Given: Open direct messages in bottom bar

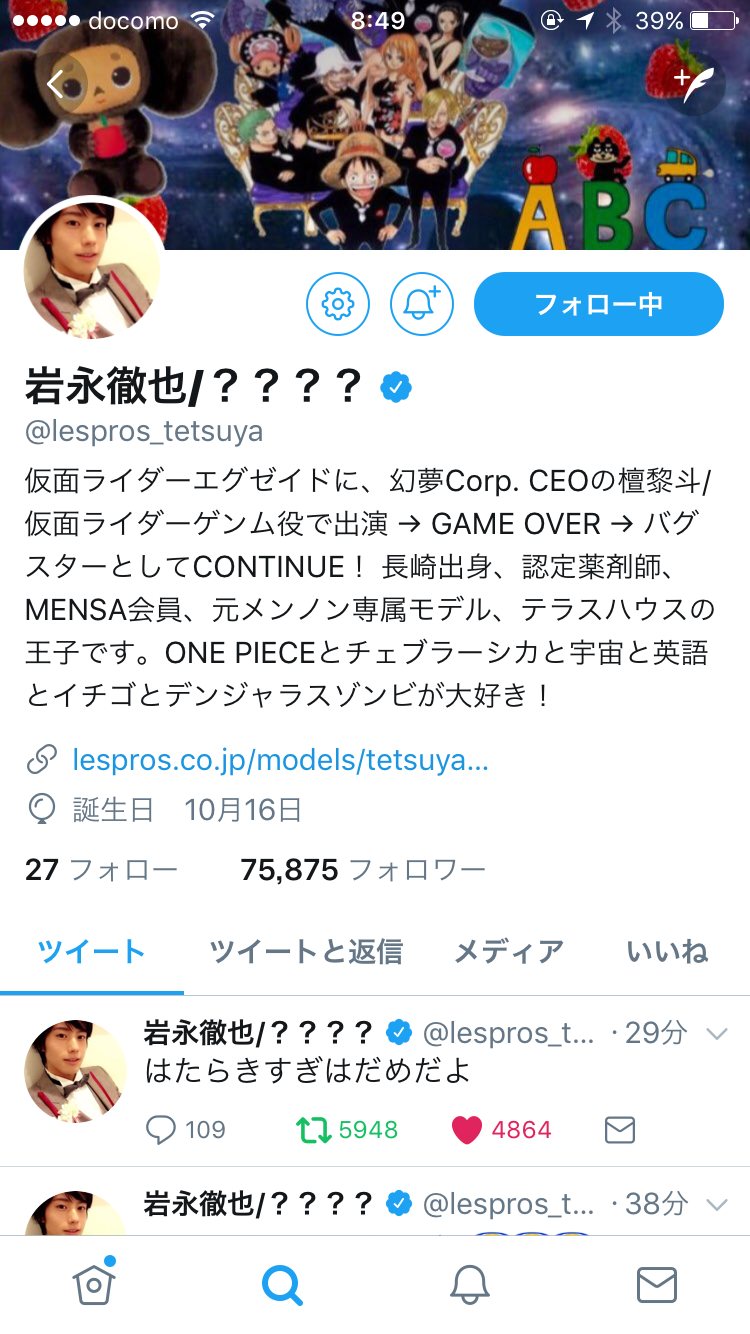Looking at the screenshot, I should coord(656,1285).
